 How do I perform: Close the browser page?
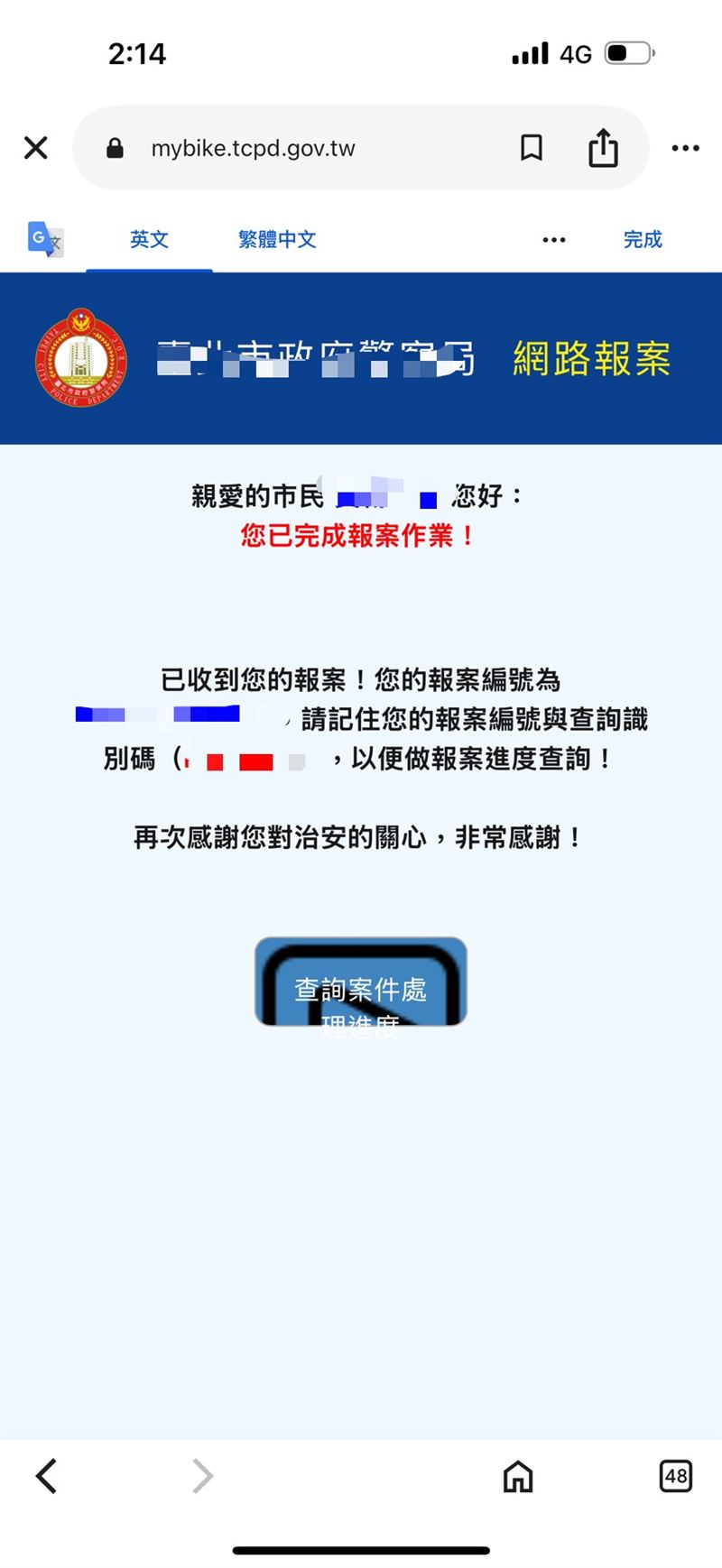(36, 148)
